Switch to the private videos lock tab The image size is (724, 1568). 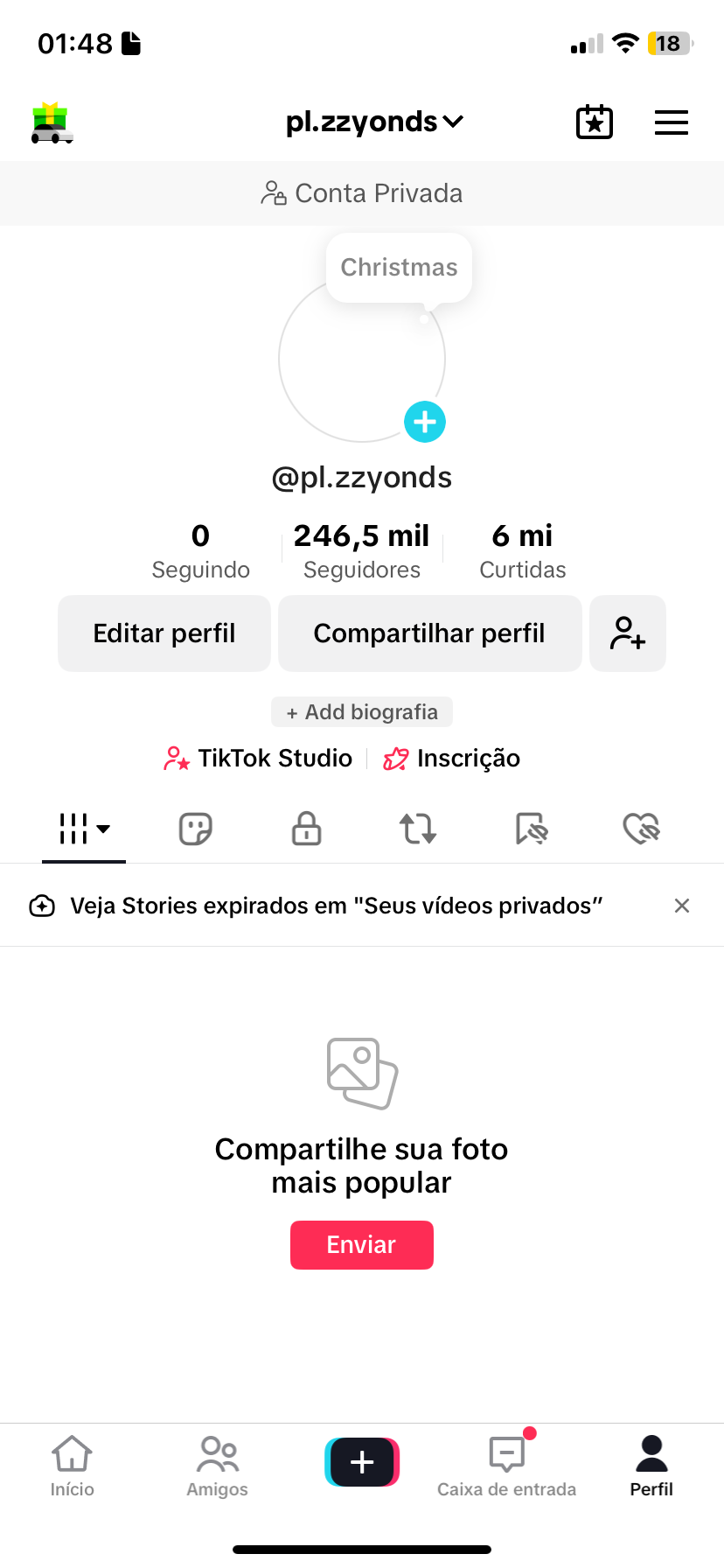coord(306,828)
